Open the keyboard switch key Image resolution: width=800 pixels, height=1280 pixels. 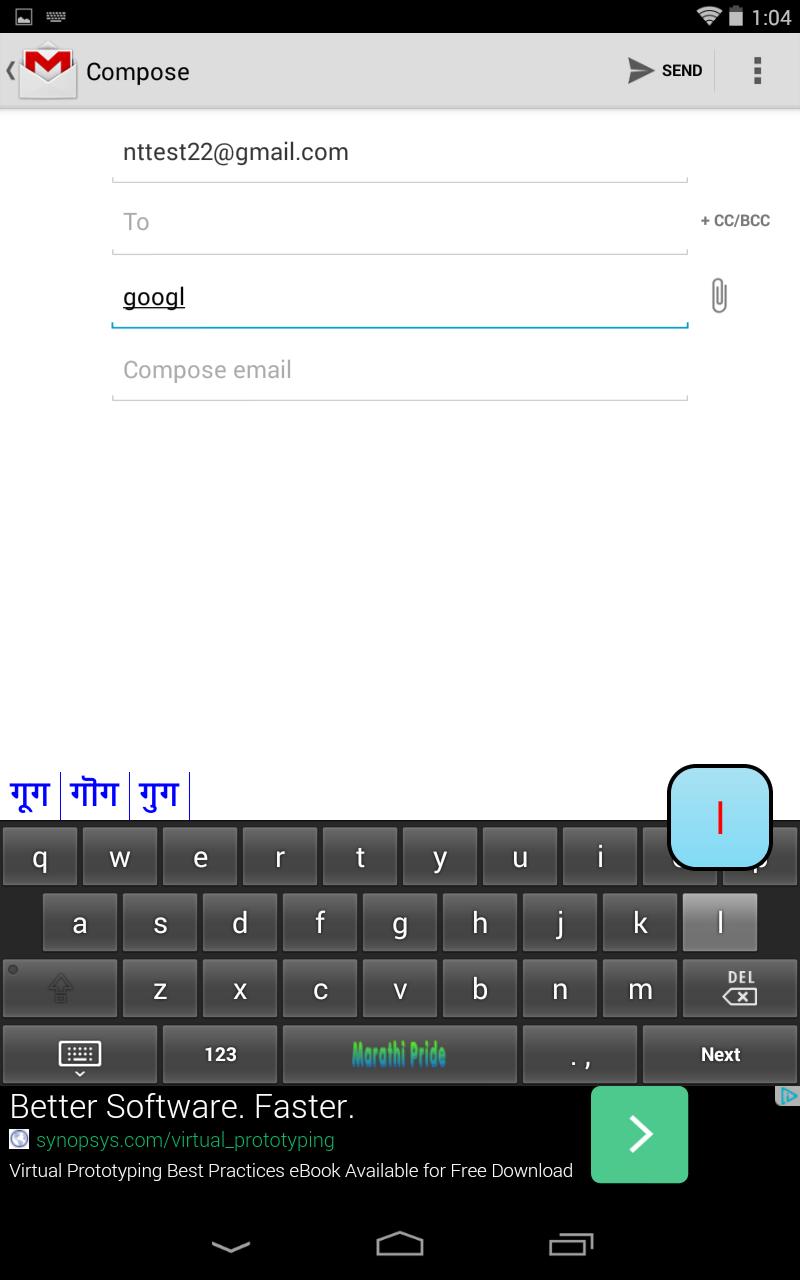tap(80, 1054)
